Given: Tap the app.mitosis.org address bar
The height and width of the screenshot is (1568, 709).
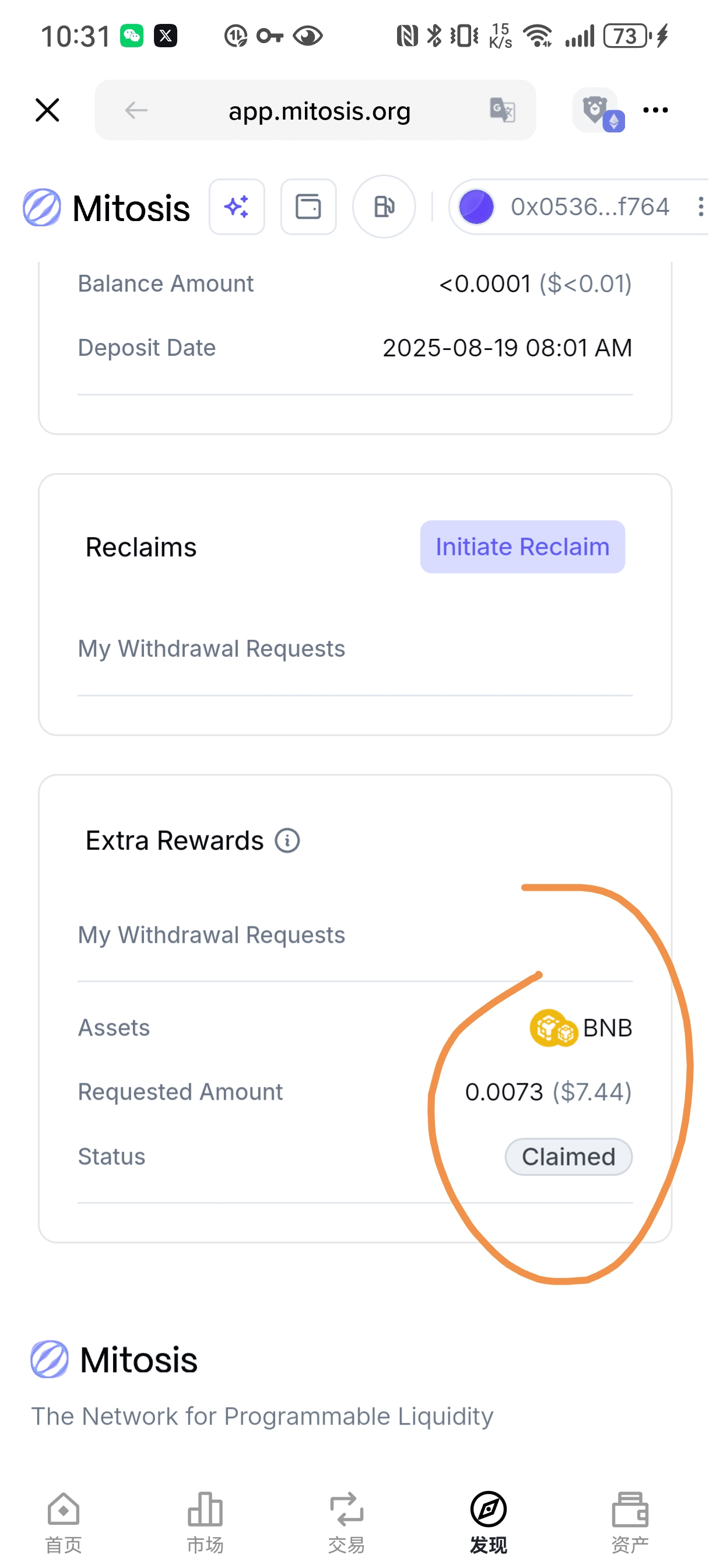Looking at the screenshot, I should (x=319, y=111).
